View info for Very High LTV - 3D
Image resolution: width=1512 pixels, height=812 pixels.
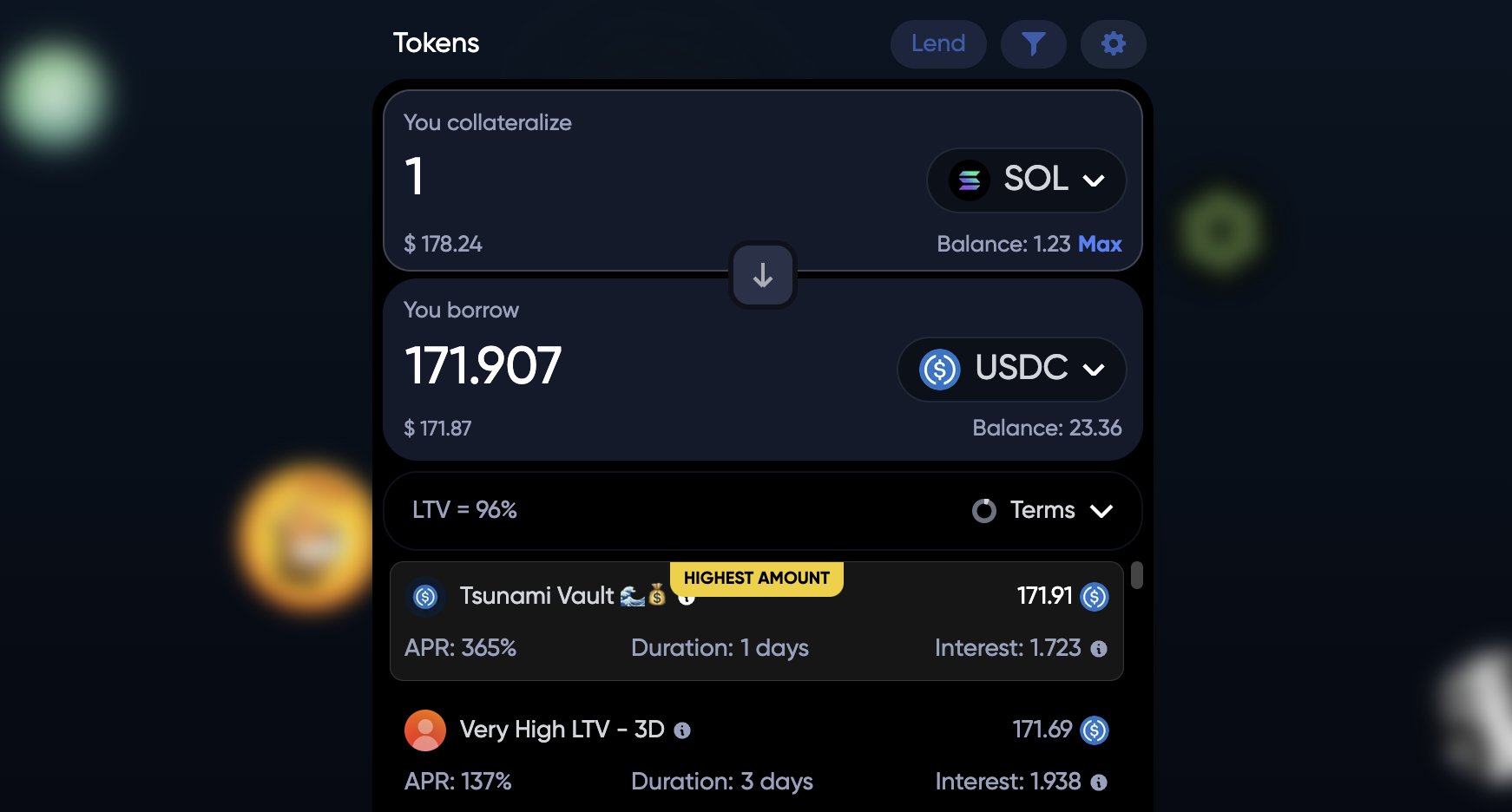point(682,730)
